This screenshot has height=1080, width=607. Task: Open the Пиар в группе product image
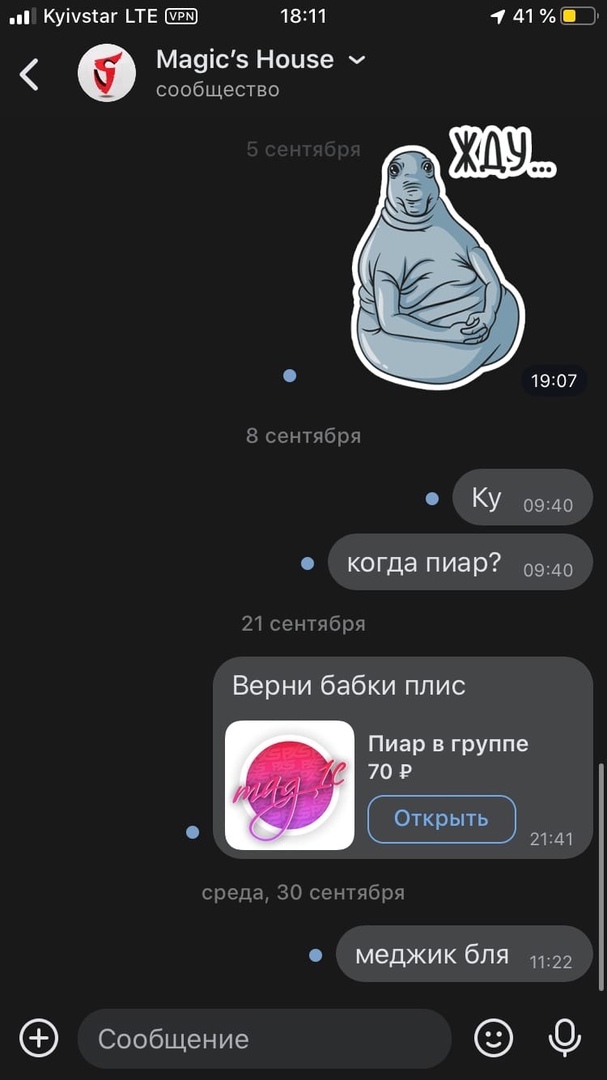[290, 785]
